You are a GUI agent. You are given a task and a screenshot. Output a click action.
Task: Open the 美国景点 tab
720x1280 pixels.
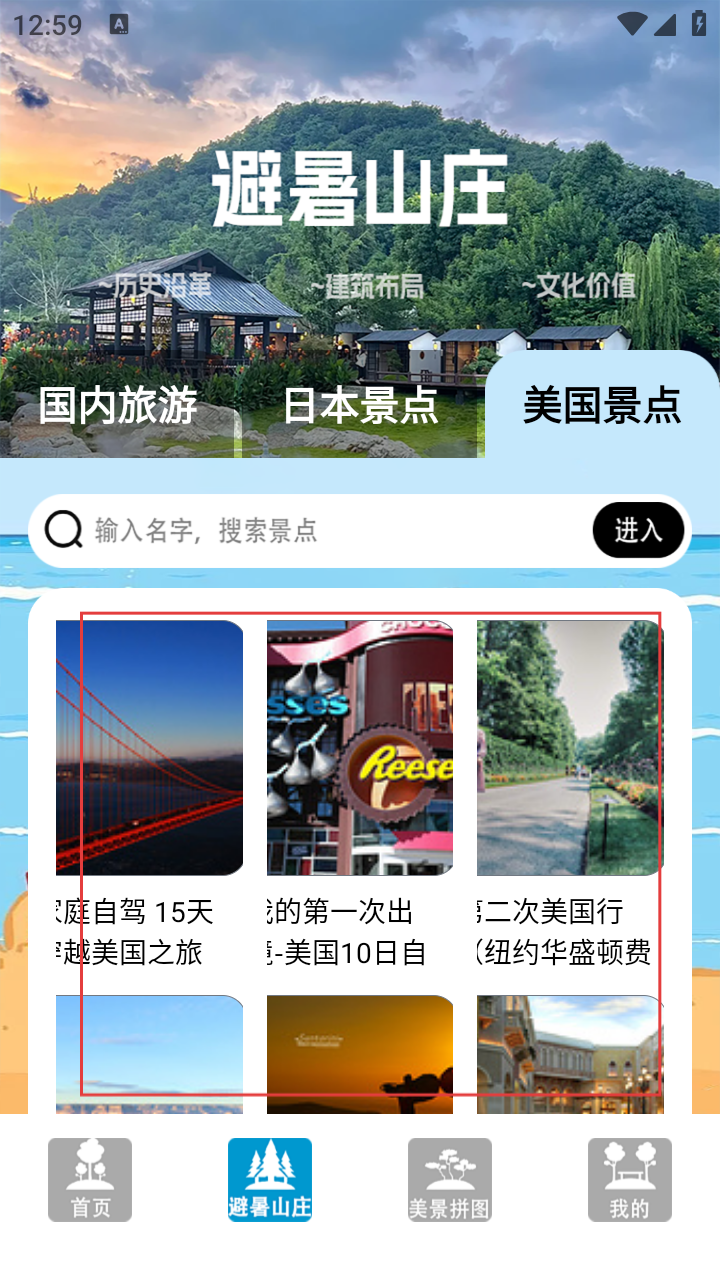coord(602,406)
